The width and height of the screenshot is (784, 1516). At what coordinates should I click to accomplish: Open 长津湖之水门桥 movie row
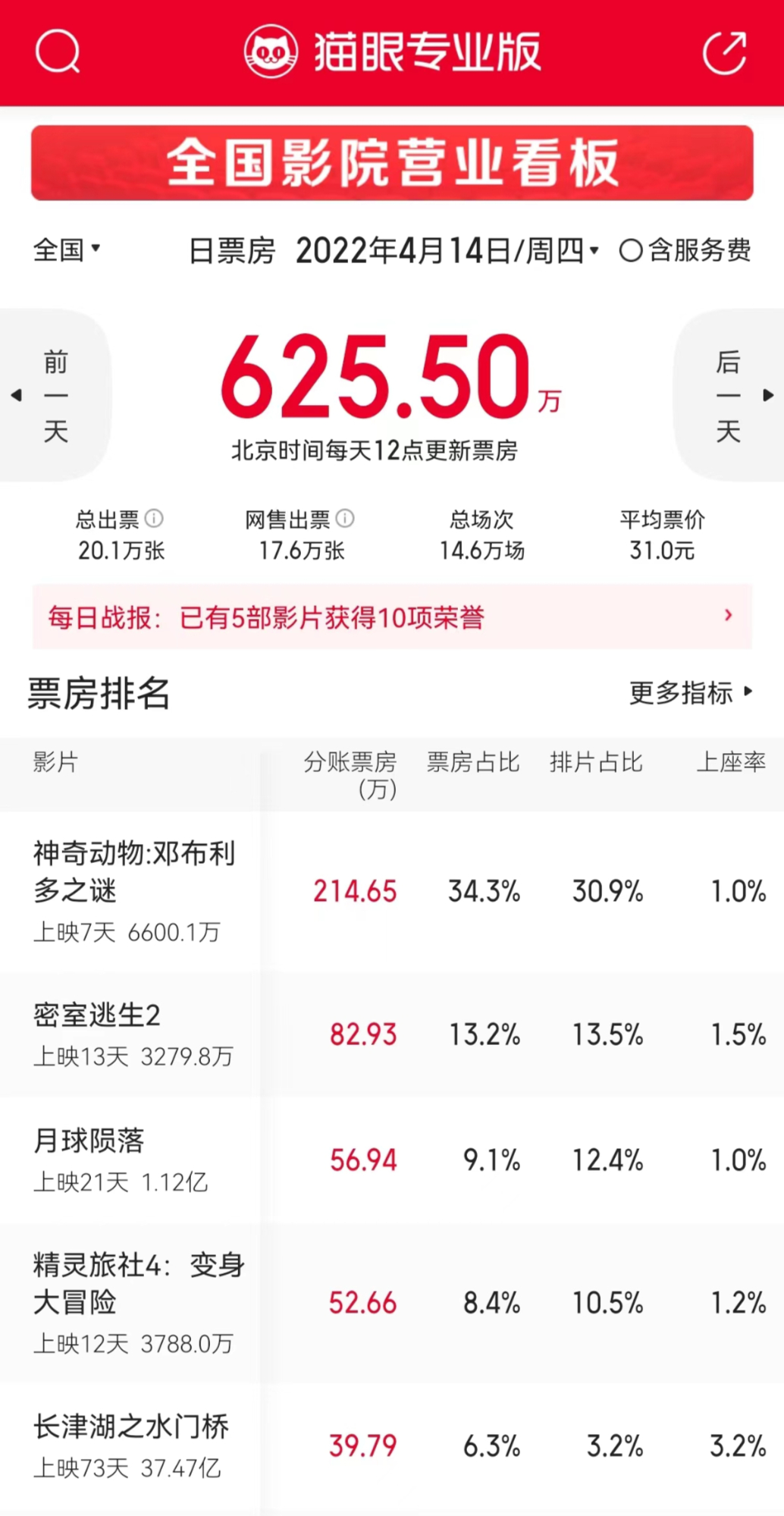tap(392, 1447)
